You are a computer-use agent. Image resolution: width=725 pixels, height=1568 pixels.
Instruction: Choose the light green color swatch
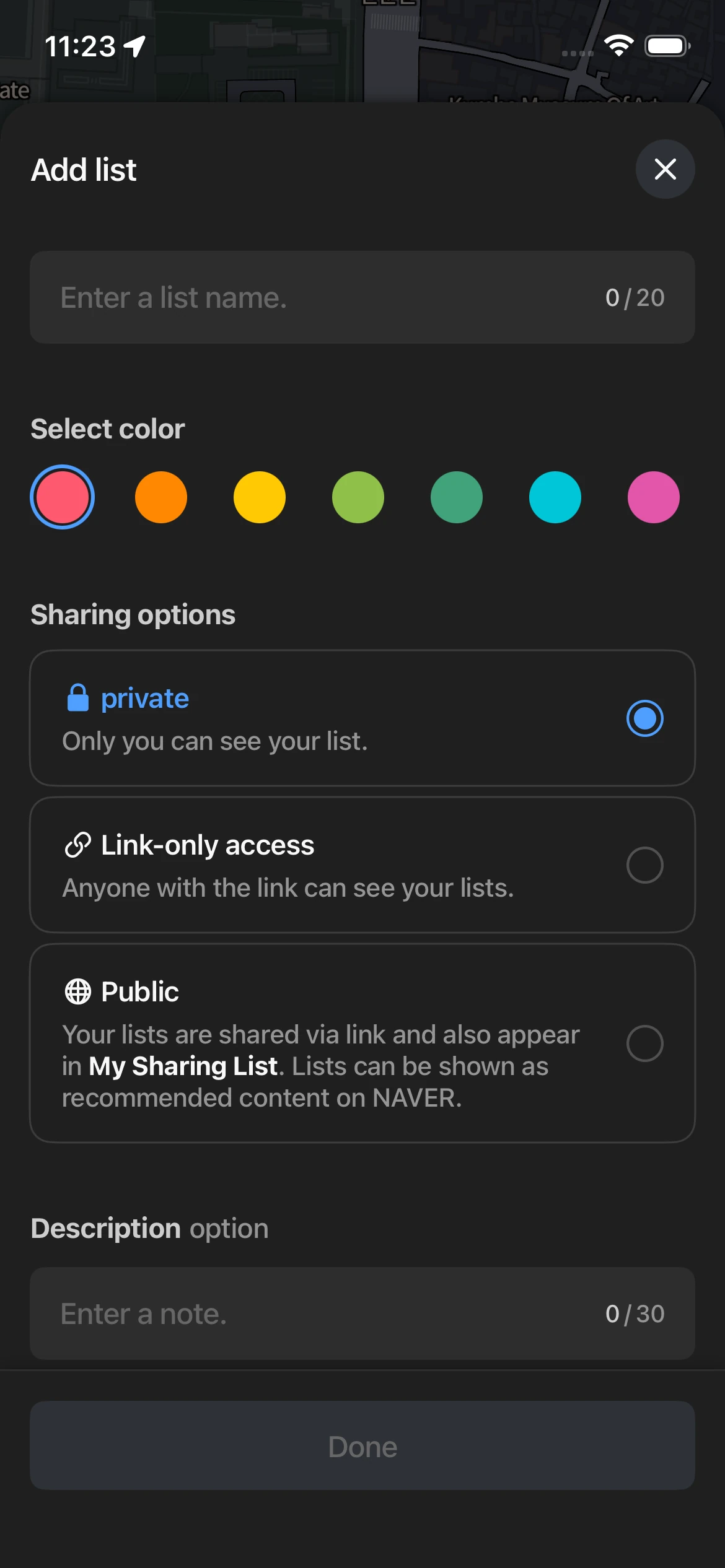click(x=358, y=497)
